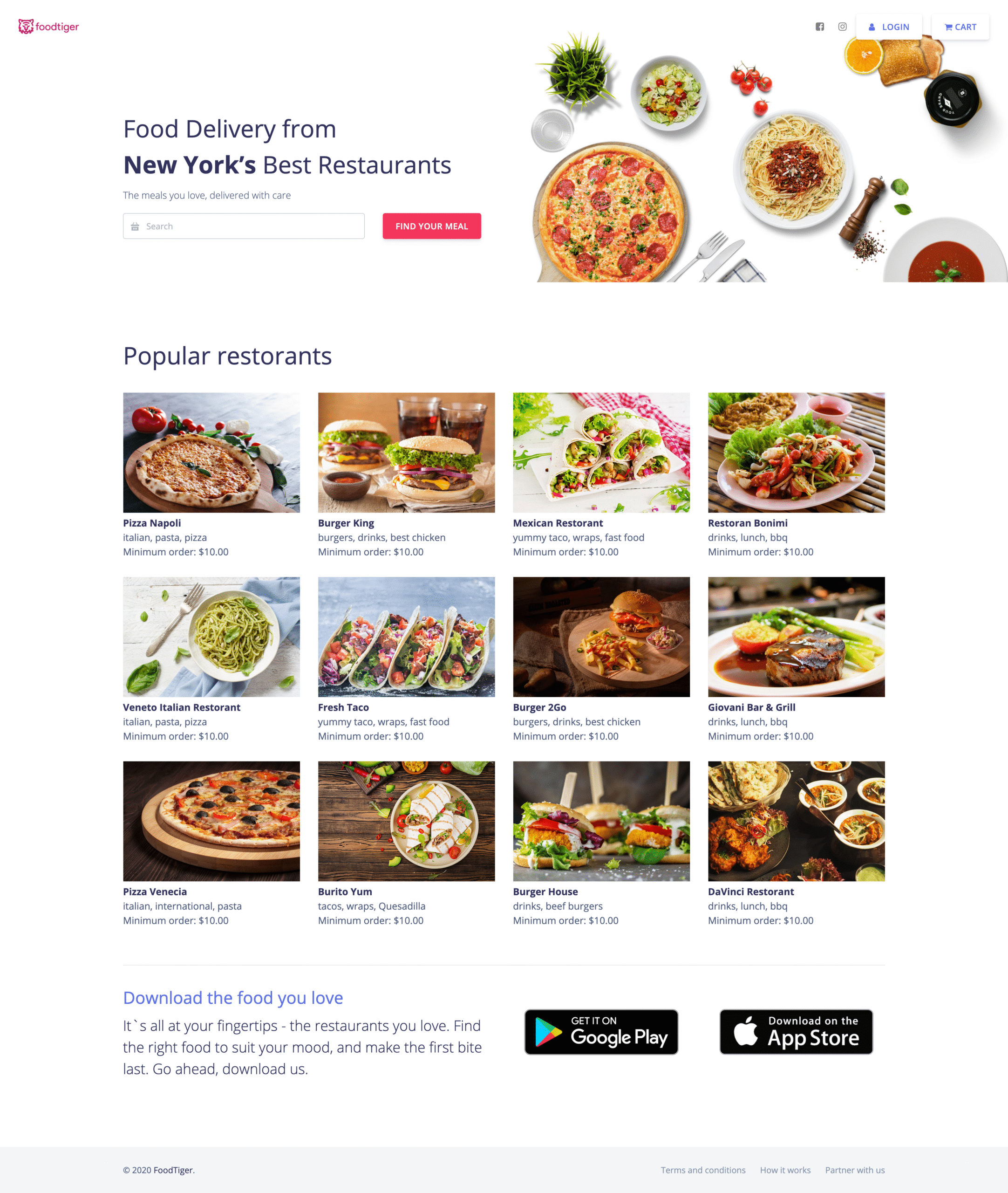Open Burger 2Go restaurant card
Screen dimensions: 1008x1193
(601, 637)
